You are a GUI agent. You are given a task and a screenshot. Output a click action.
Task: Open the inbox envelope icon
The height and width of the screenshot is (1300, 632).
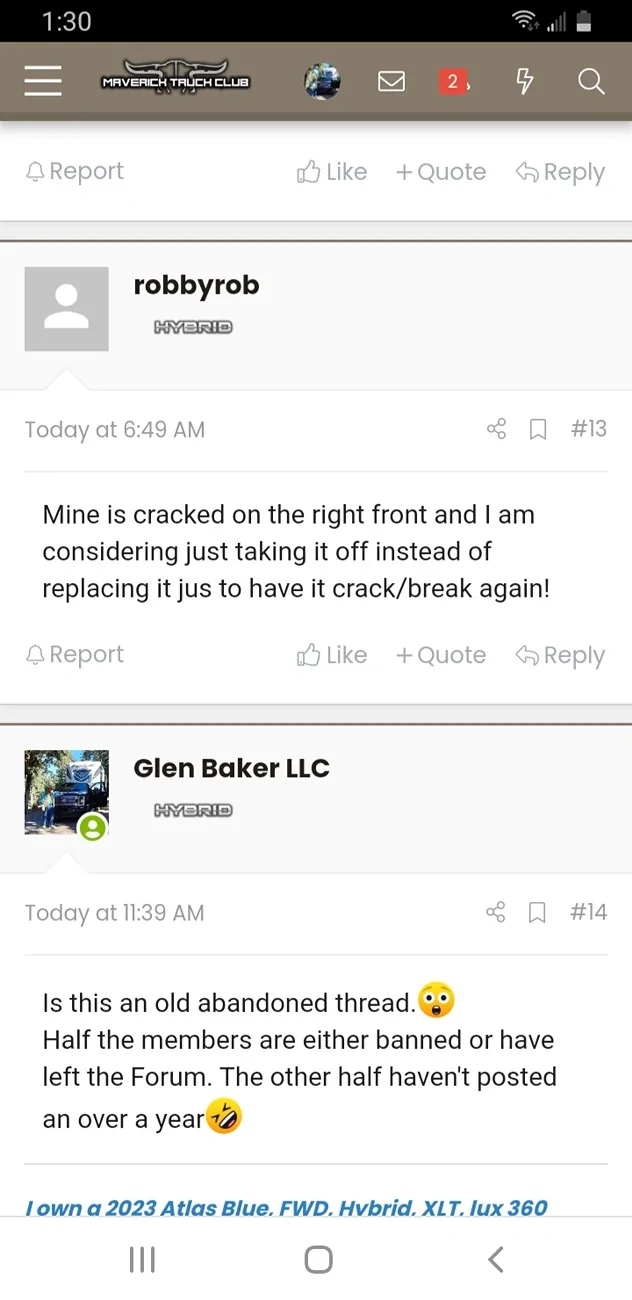click(x=392, y=81)
